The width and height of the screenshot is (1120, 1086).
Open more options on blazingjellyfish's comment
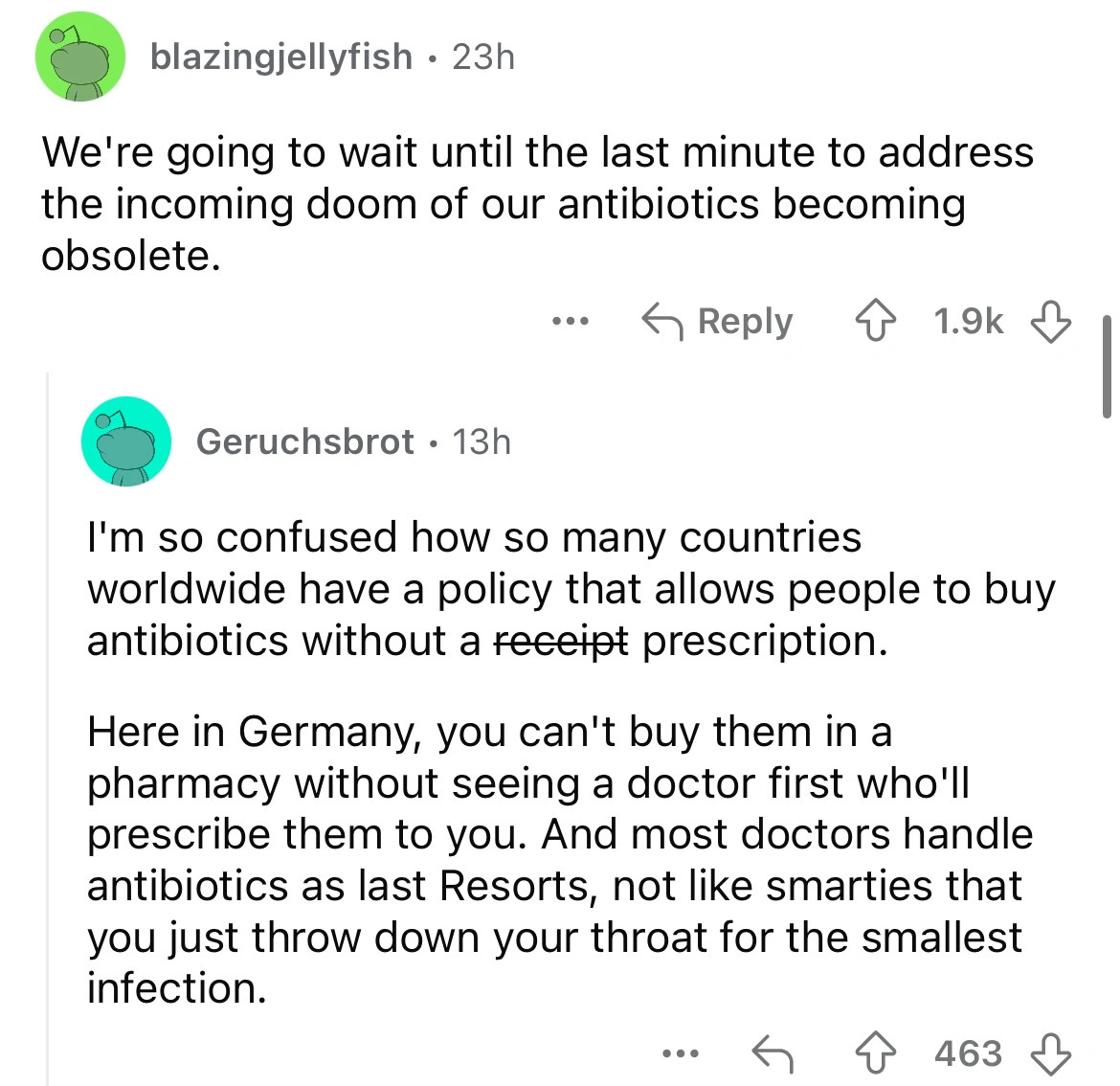pos(572,322)
